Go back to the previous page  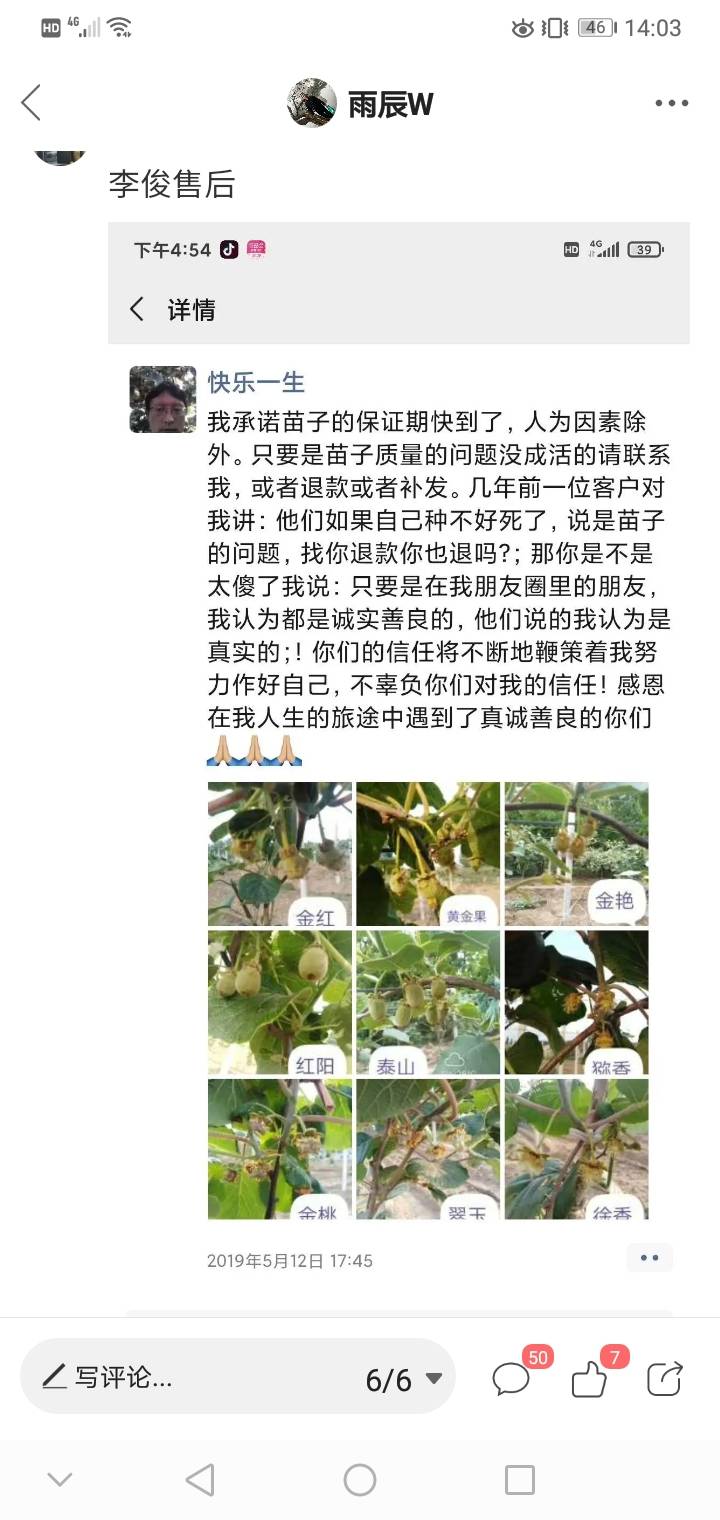(x=31, y=103)
